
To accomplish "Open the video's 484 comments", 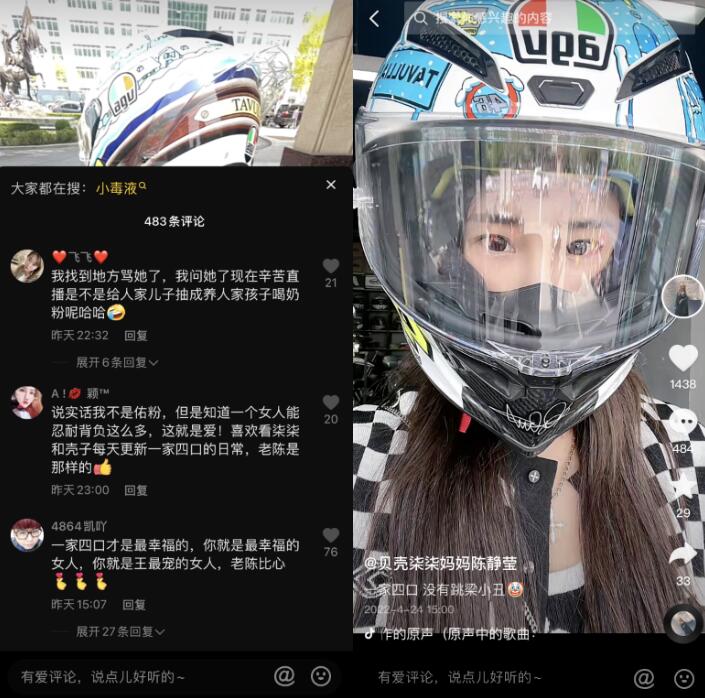I will [683, 422].
